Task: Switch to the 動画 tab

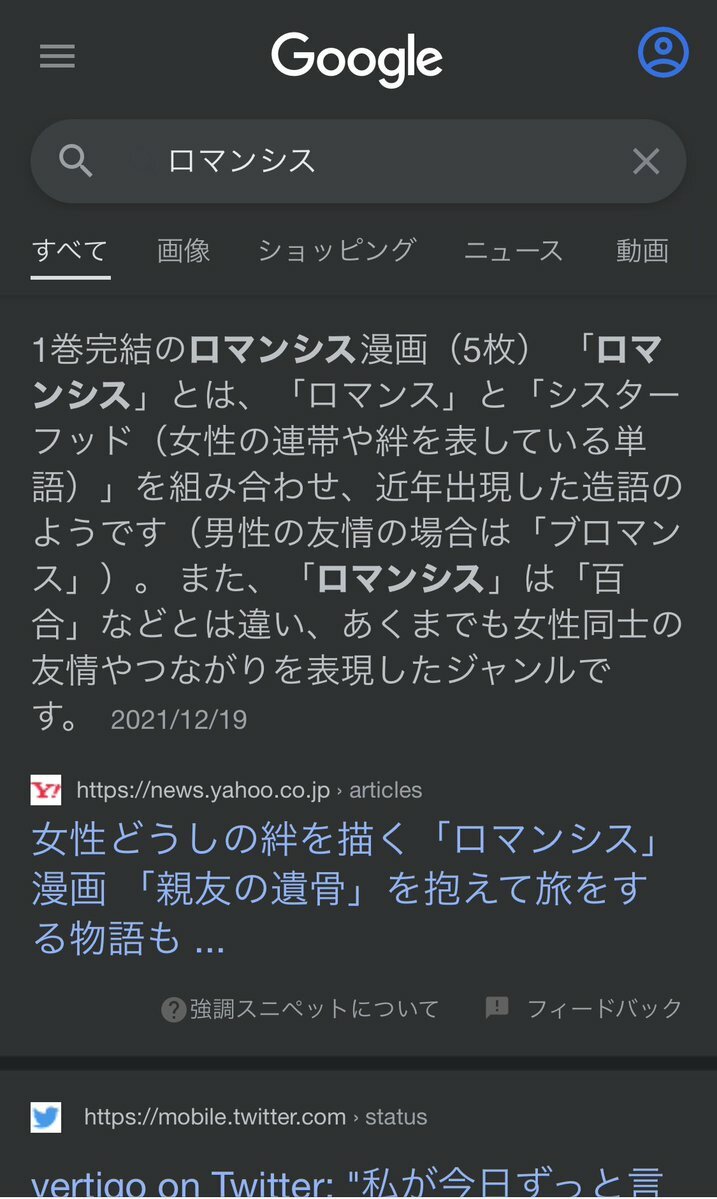Action: [x=642, y=250]
